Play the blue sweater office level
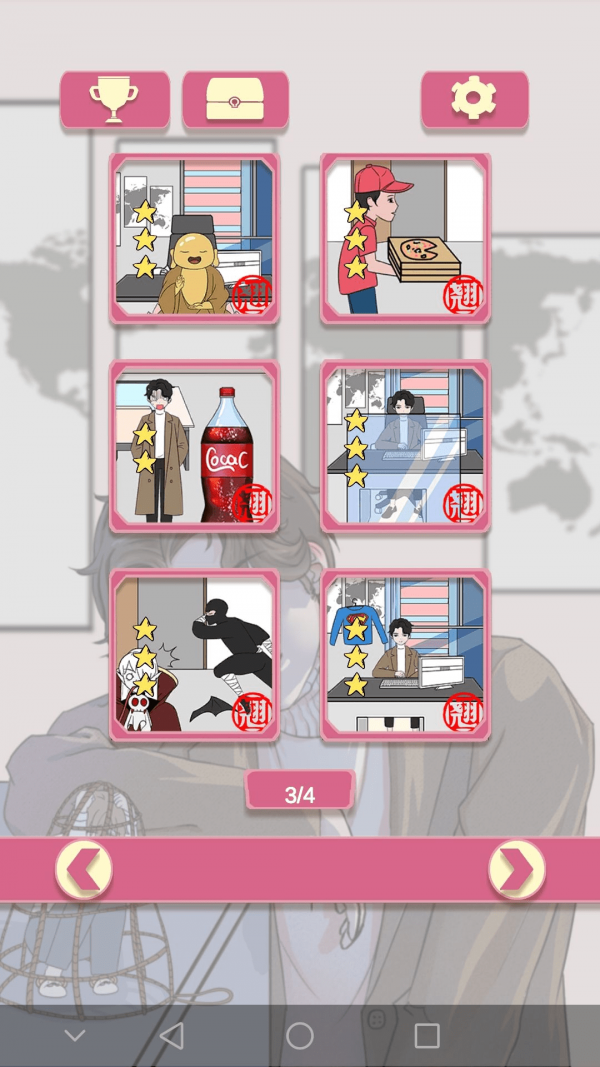Image resolution: width=600 pixels, height=1067 pixels. tap(405, 655)
